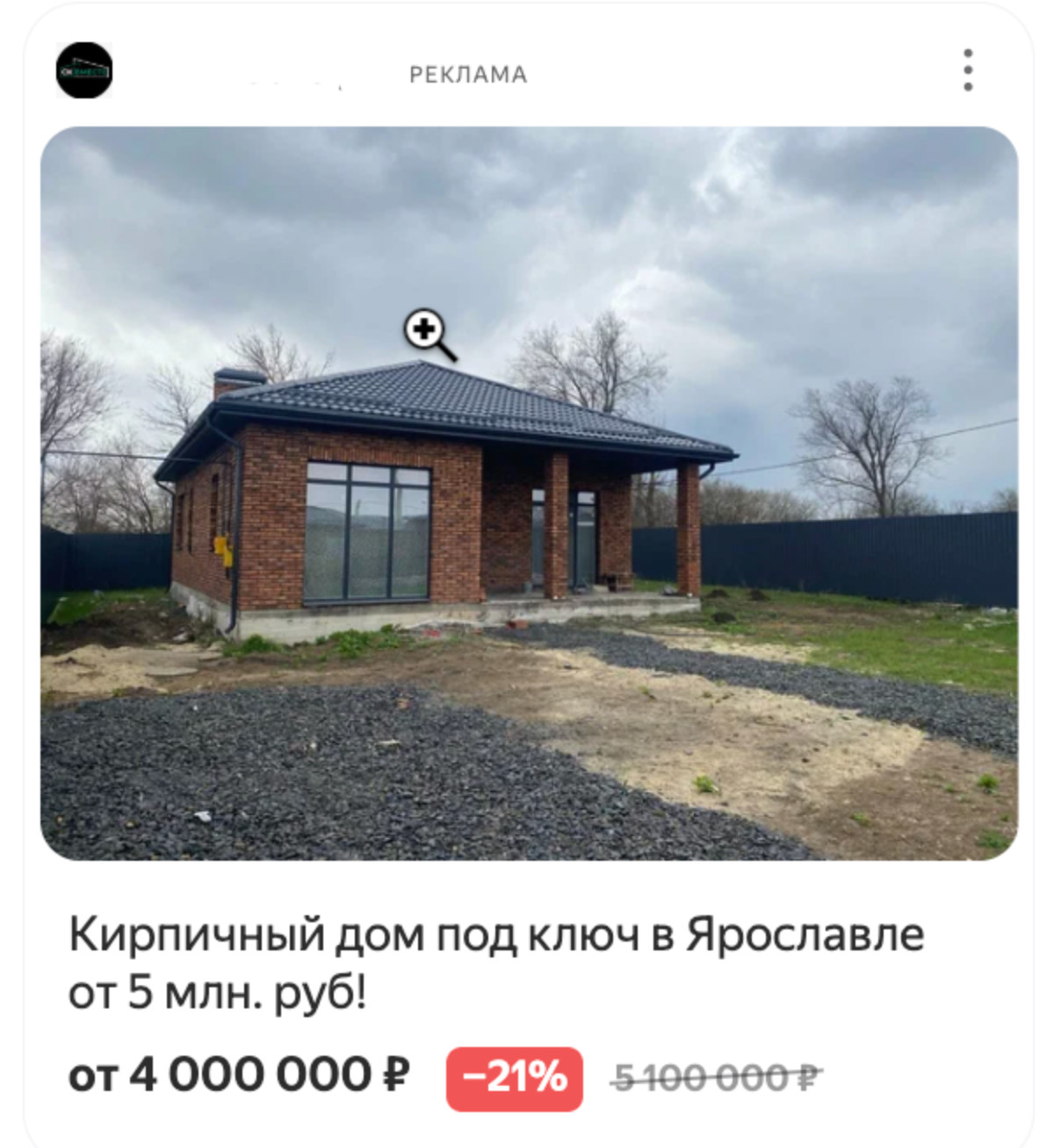Image resolution: width=1061 pixels, height=1148 pixels.
Task: Open the brick house photo
Action: tap(529, 492)
